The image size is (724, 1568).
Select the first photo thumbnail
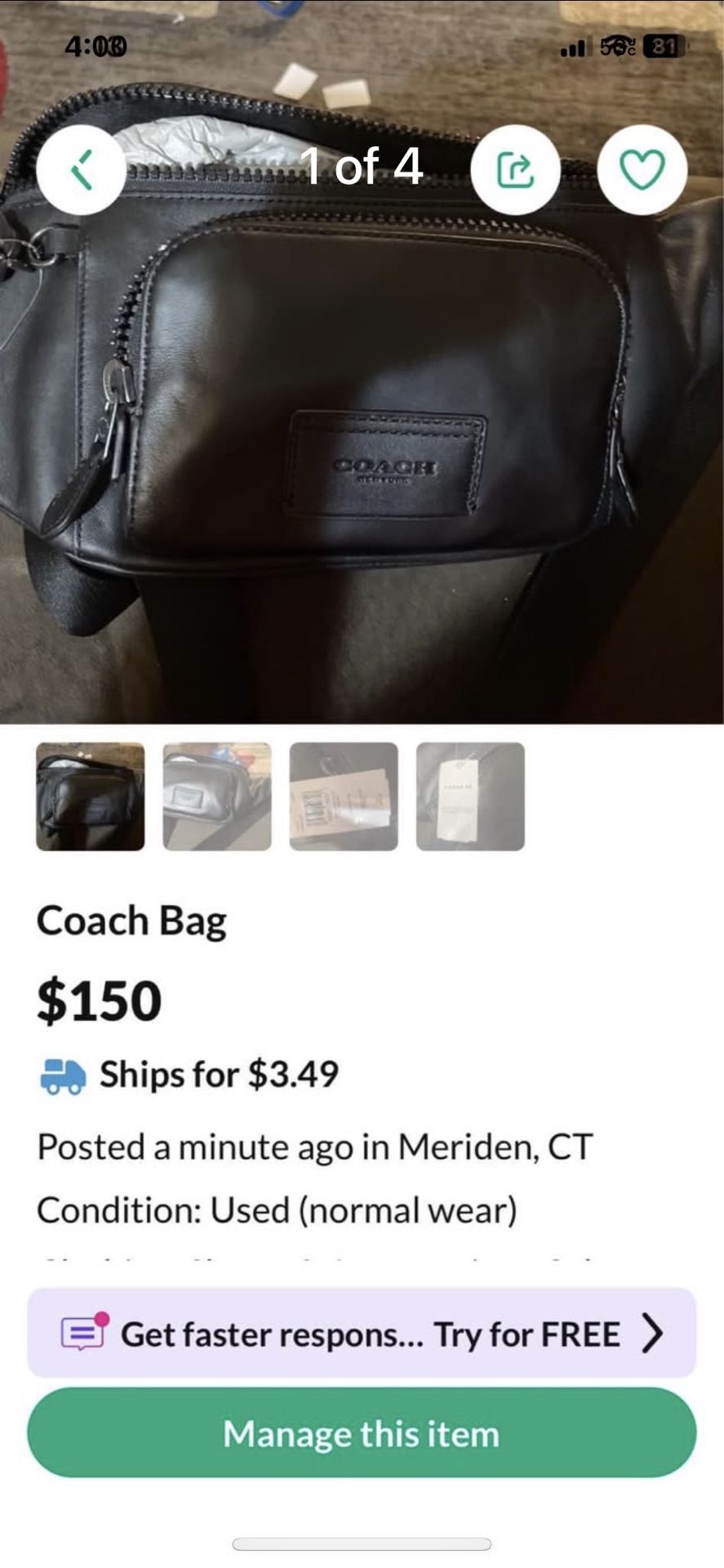coord(91,796)
